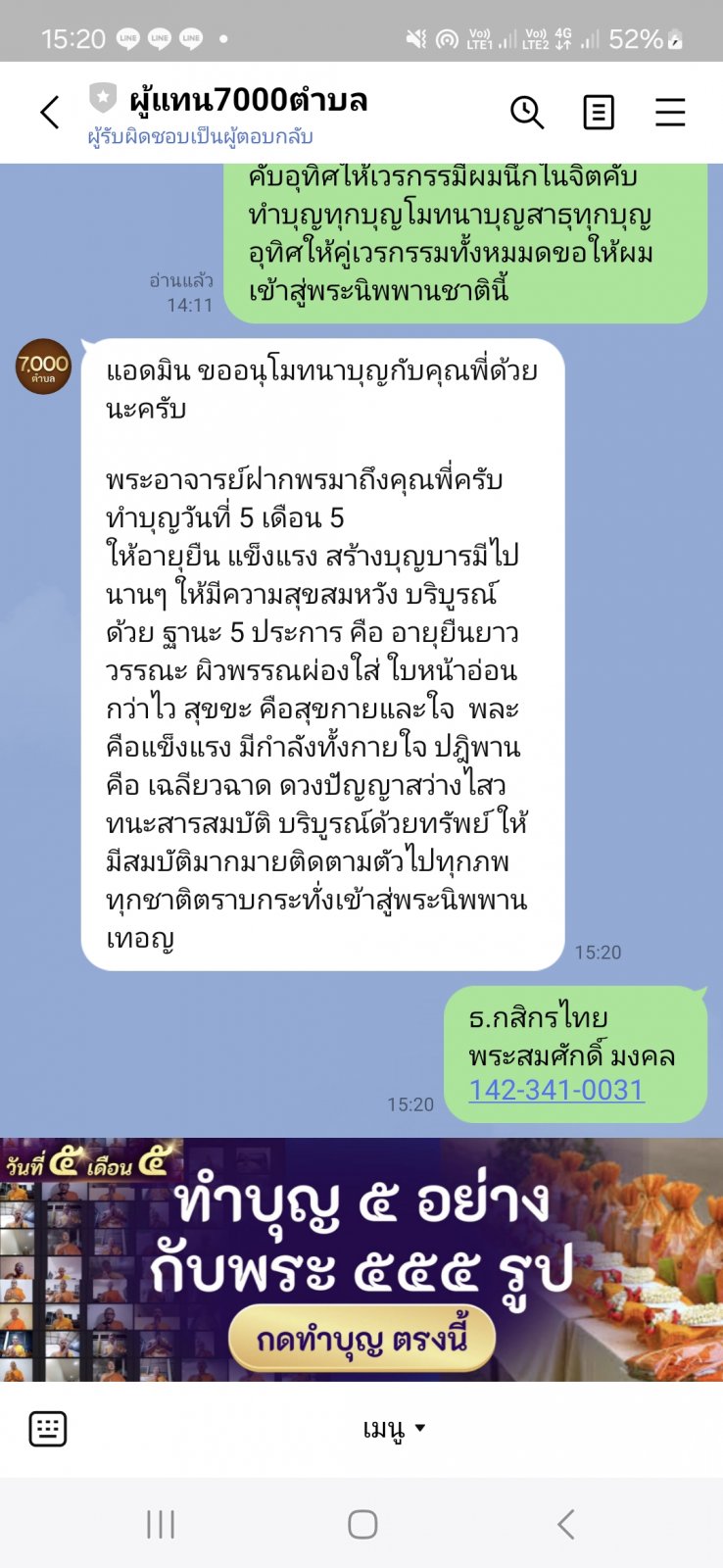Tap the system home button

click(362, 1524)
